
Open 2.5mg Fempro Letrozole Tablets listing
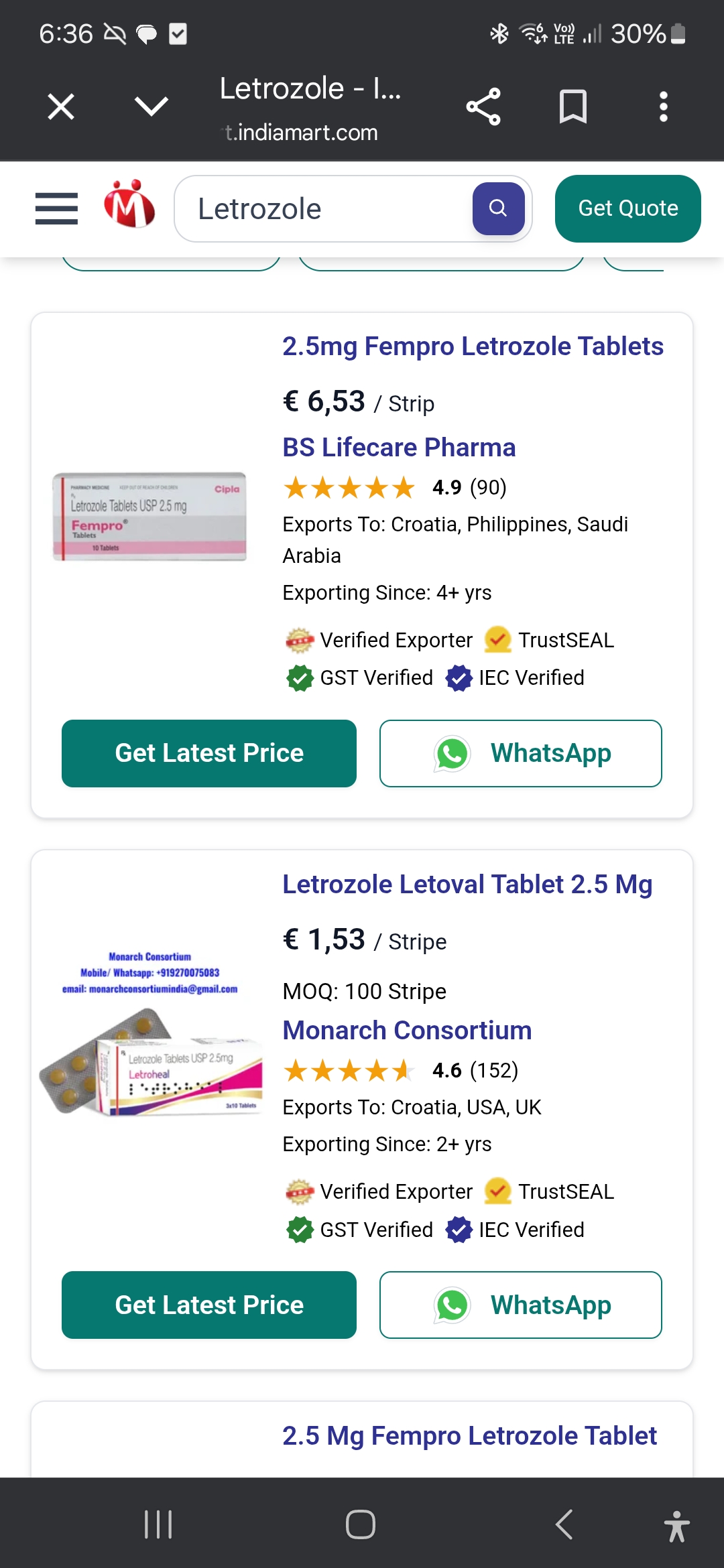tap(473, 346)
